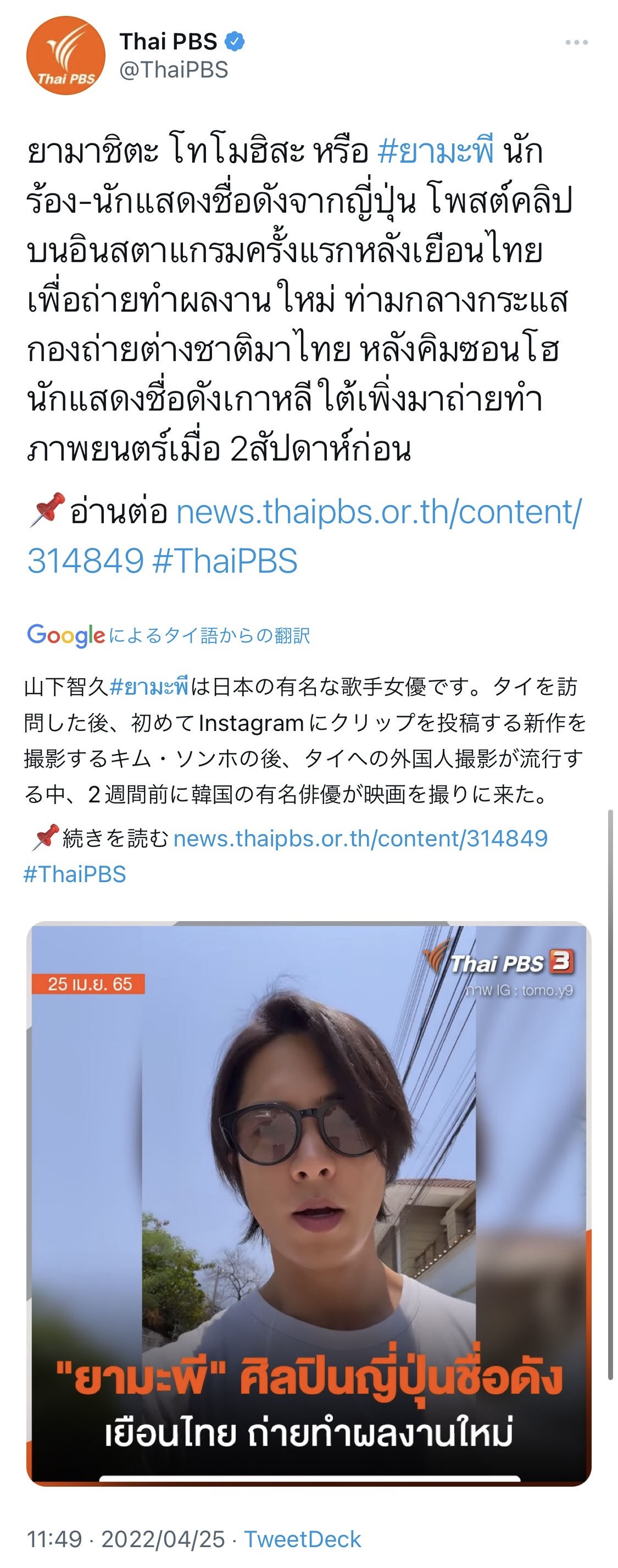Open Thai PBS profile avatar

(x=66, y=56)
